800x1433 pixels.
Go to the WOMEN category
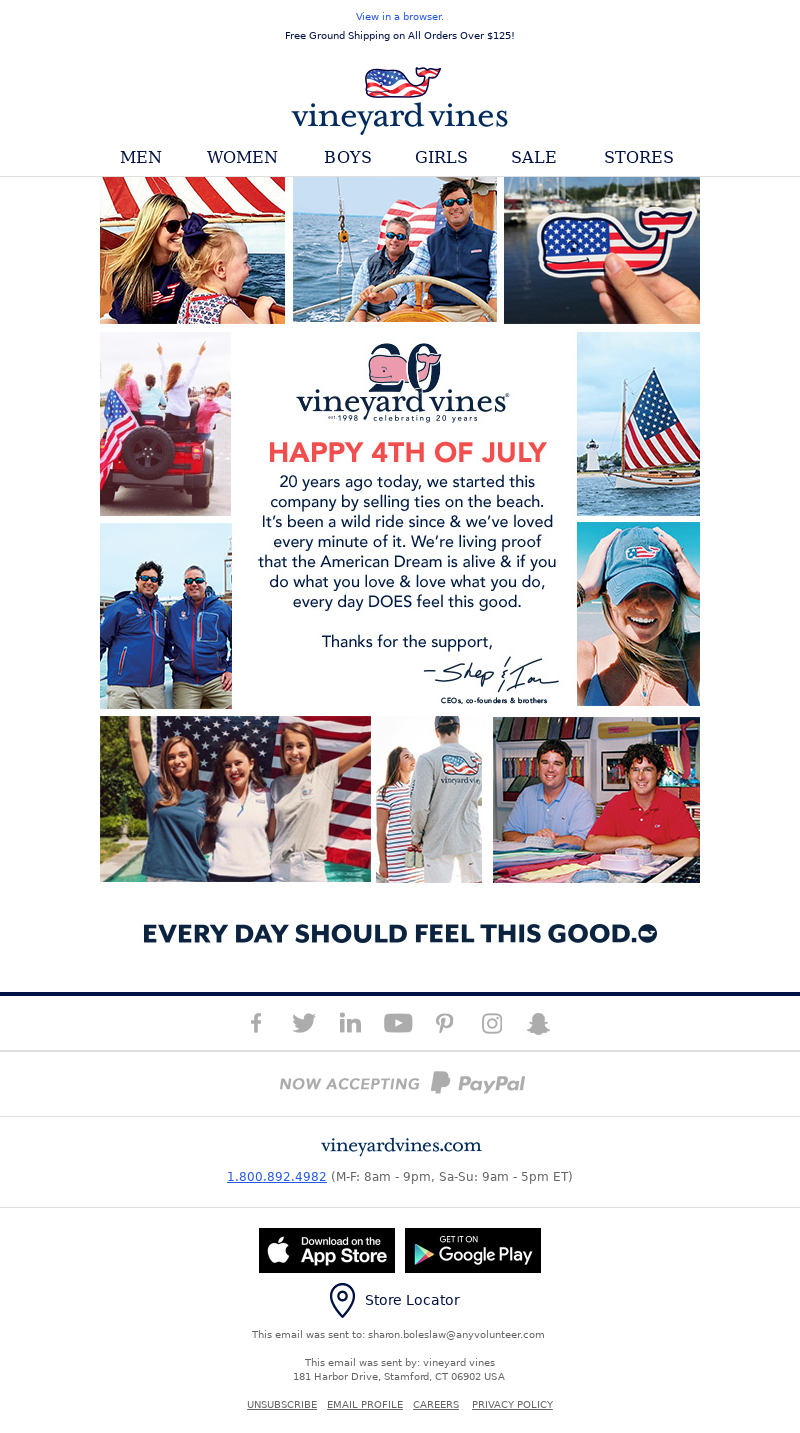242,157
